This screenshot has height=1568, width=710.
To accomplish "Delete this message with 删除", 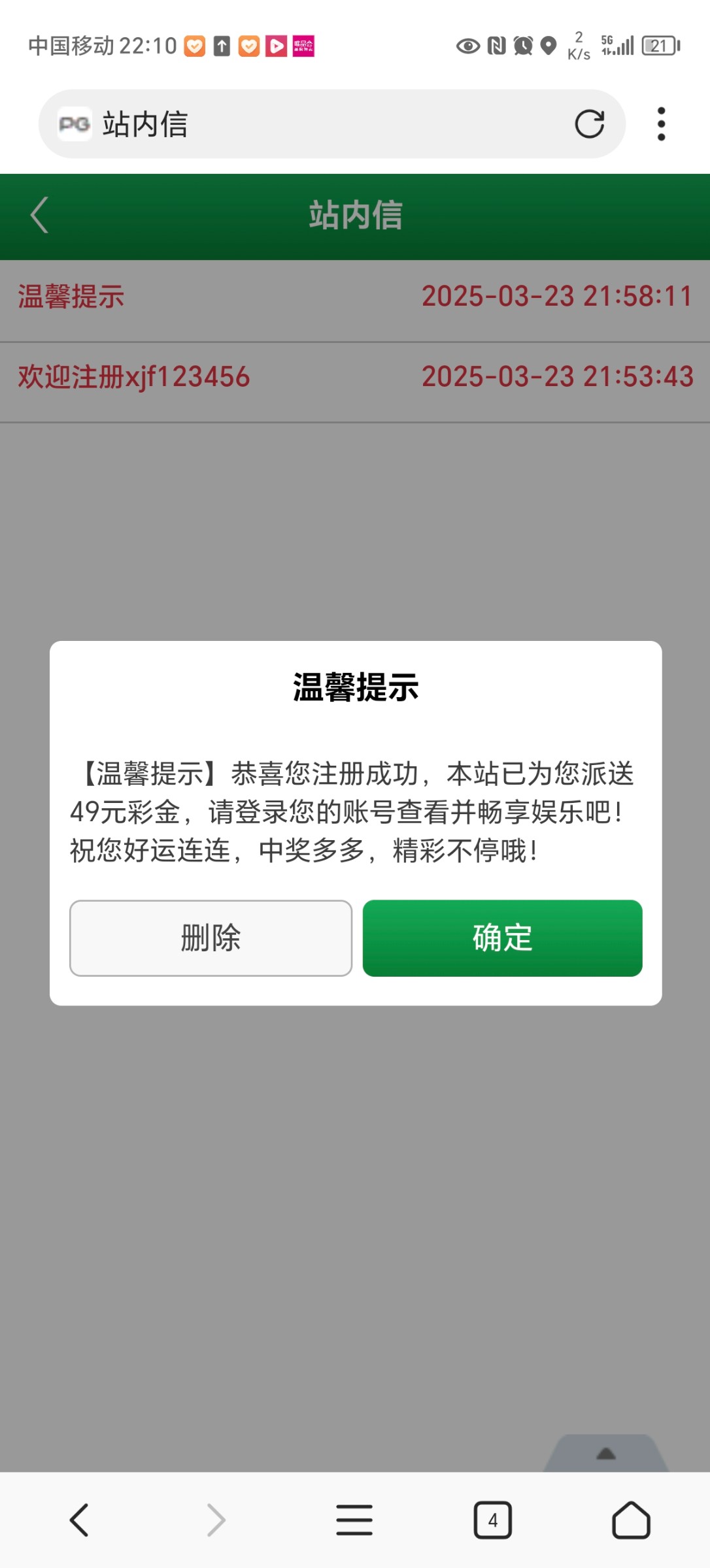I will pos(211,938).
